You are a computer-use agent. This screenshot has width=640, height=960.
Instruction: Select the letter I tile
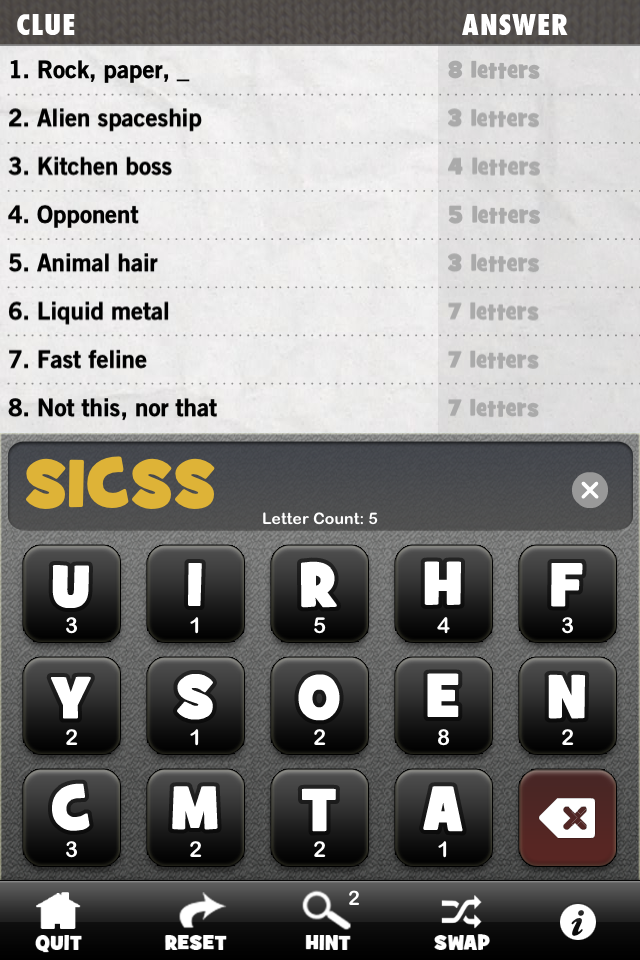point(195,594)
